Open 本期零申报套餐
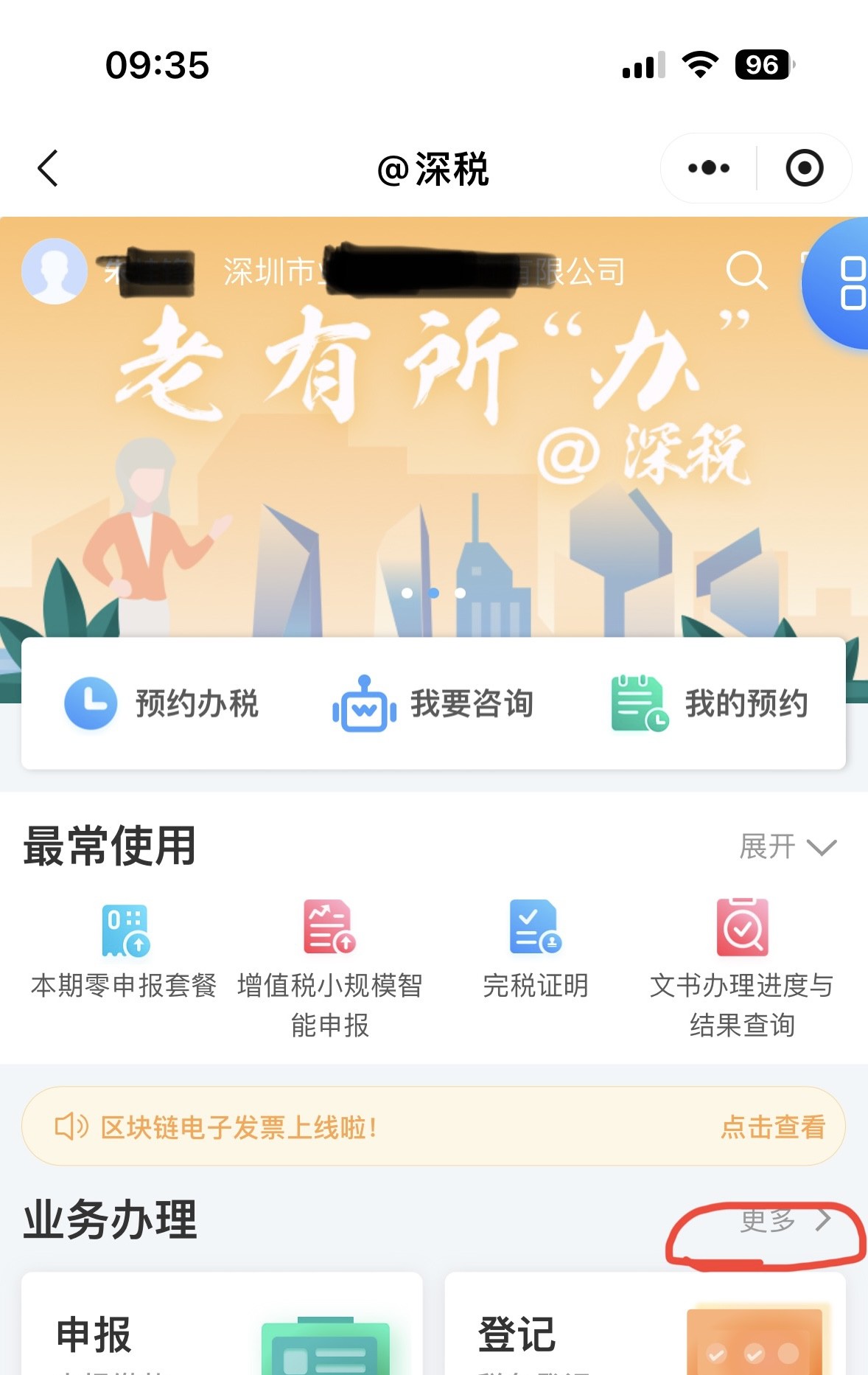This screenshot has height=1375, width=868. click(124, 951)
